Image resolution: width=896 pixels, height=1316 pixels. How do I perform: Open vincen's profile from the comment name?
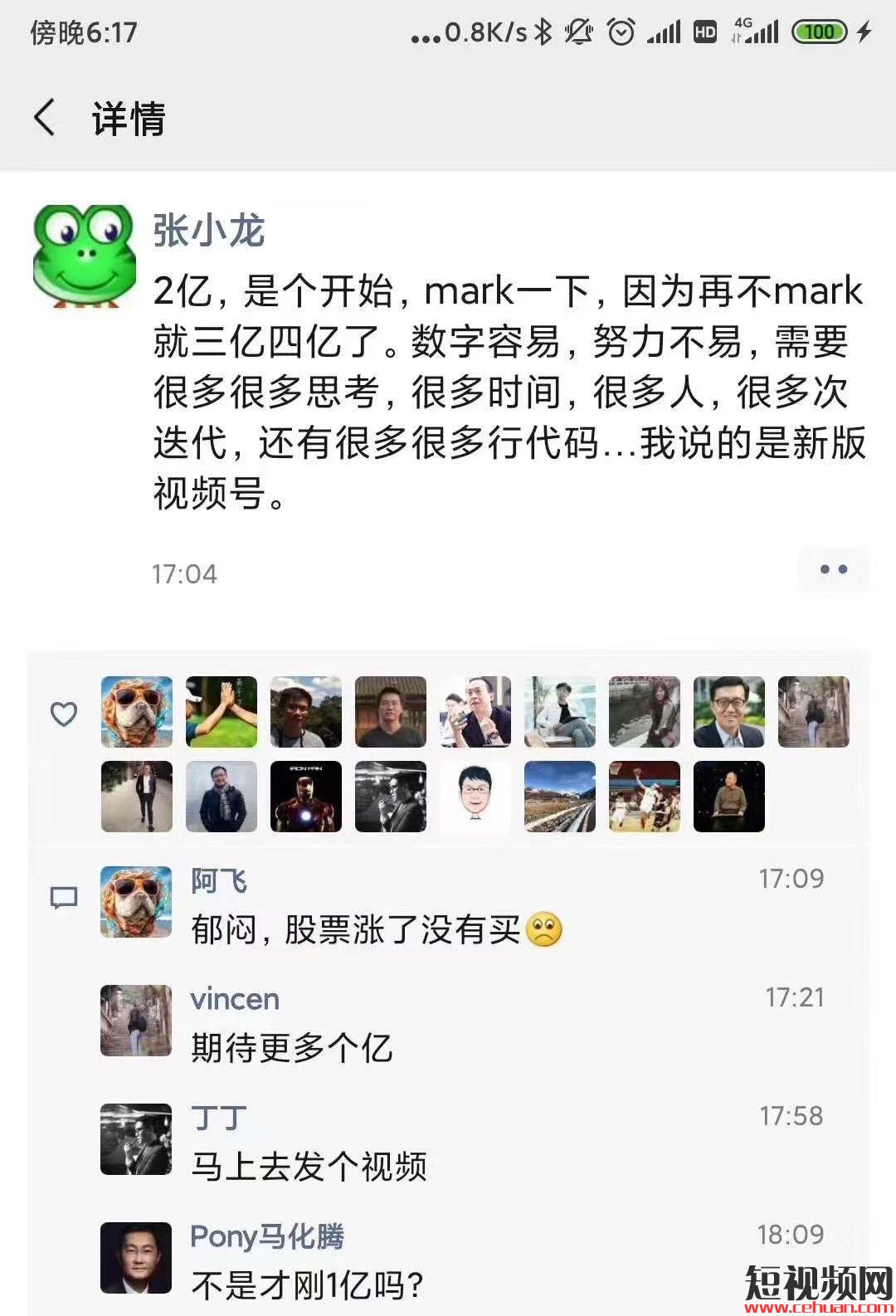pos(235,999)
